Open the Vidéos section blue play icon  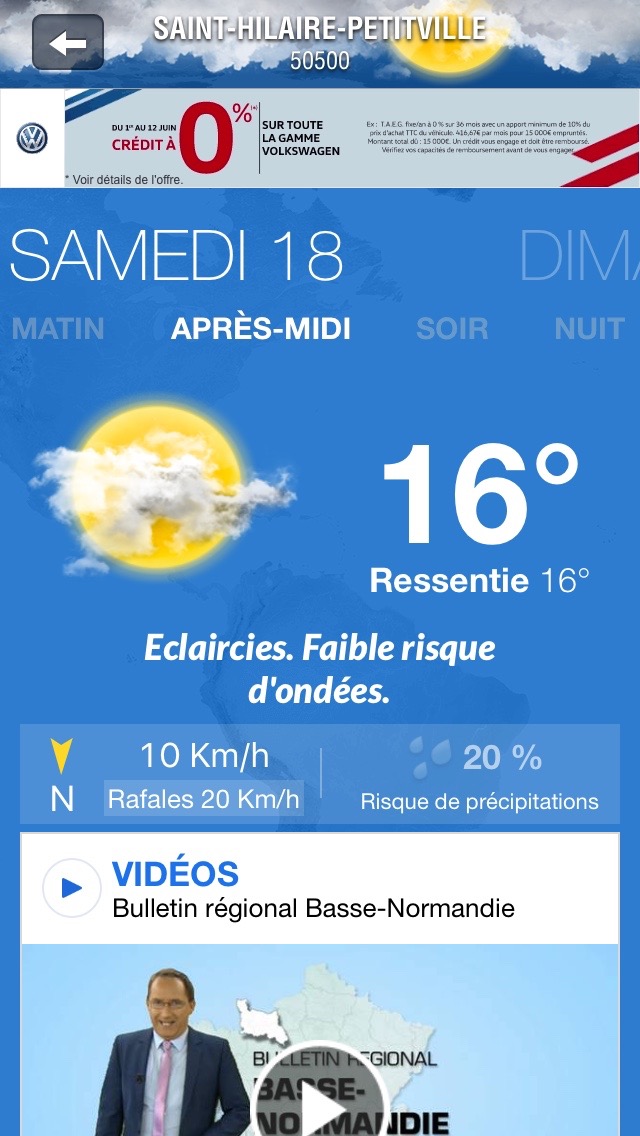[x=72, y=888]
